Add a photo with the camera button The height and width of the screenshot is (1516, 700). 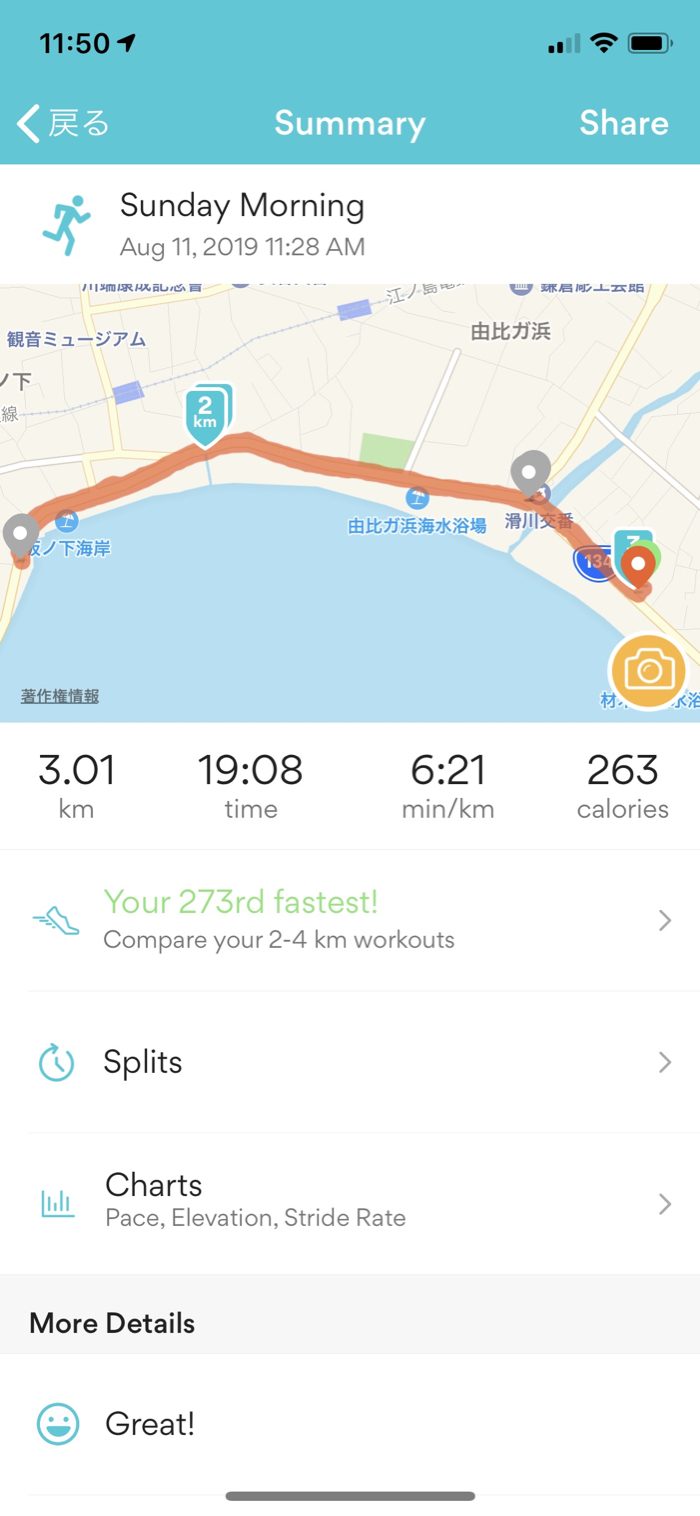pyautogui.click(x=648, y=670)
